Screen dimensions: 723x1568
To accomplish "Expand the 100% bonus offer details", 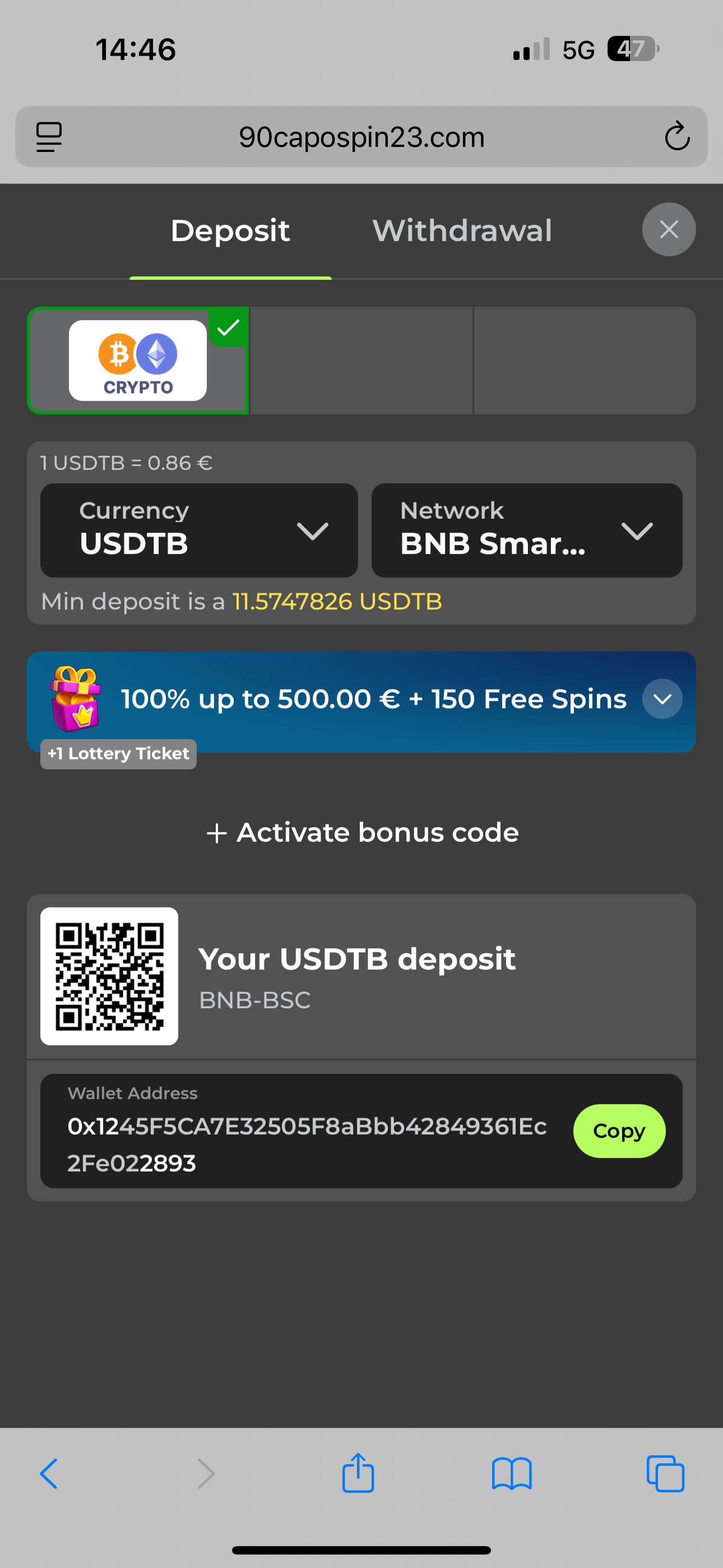I will (x=661, y=699).
